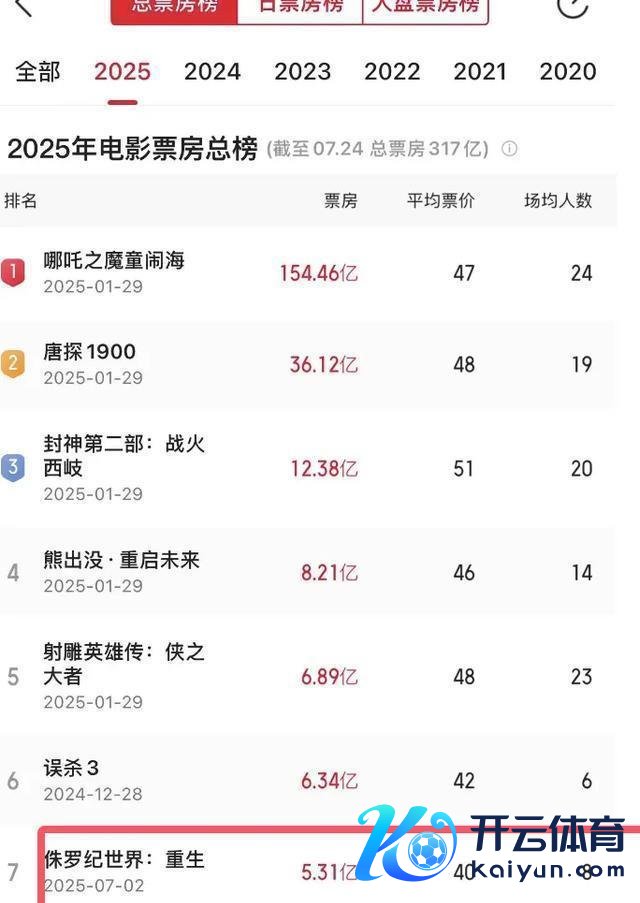This screenshot has height=903, width=640.
Task: Select the 2020 year tab
Action: pos(567,72)
